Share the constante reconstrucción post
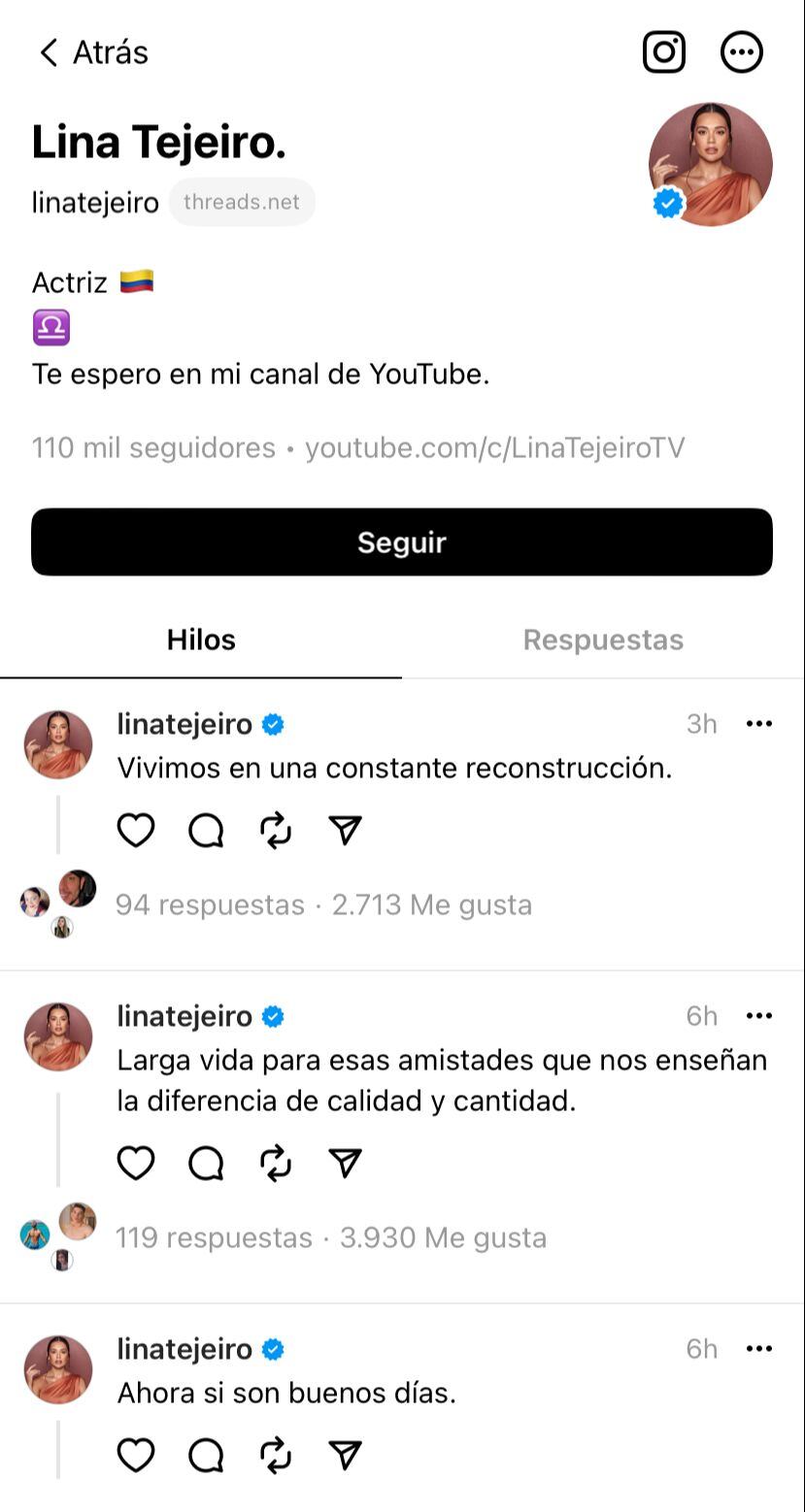Image resolution: width=805 pixels, height=1512 pixels. point(345,830)
